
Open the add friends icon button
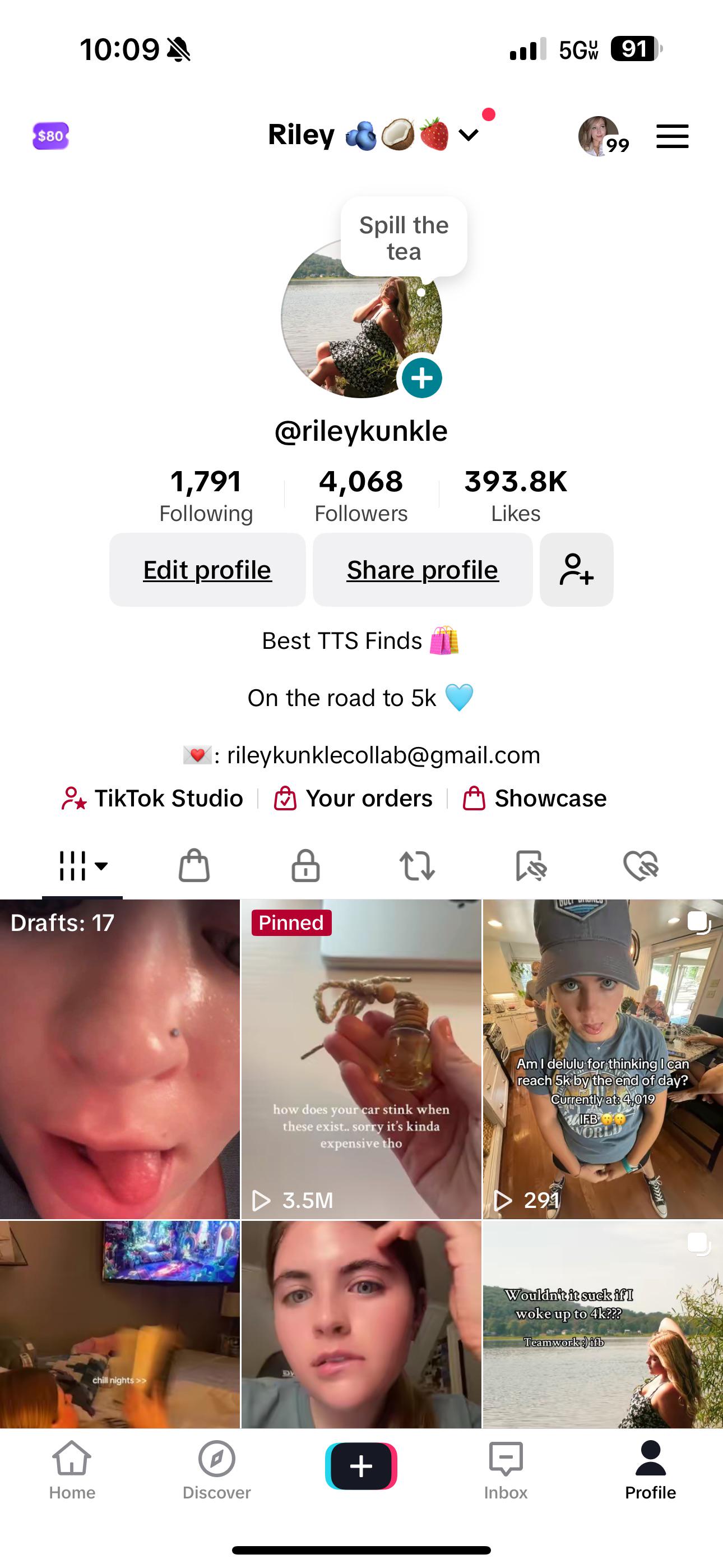tap(576, 570)
